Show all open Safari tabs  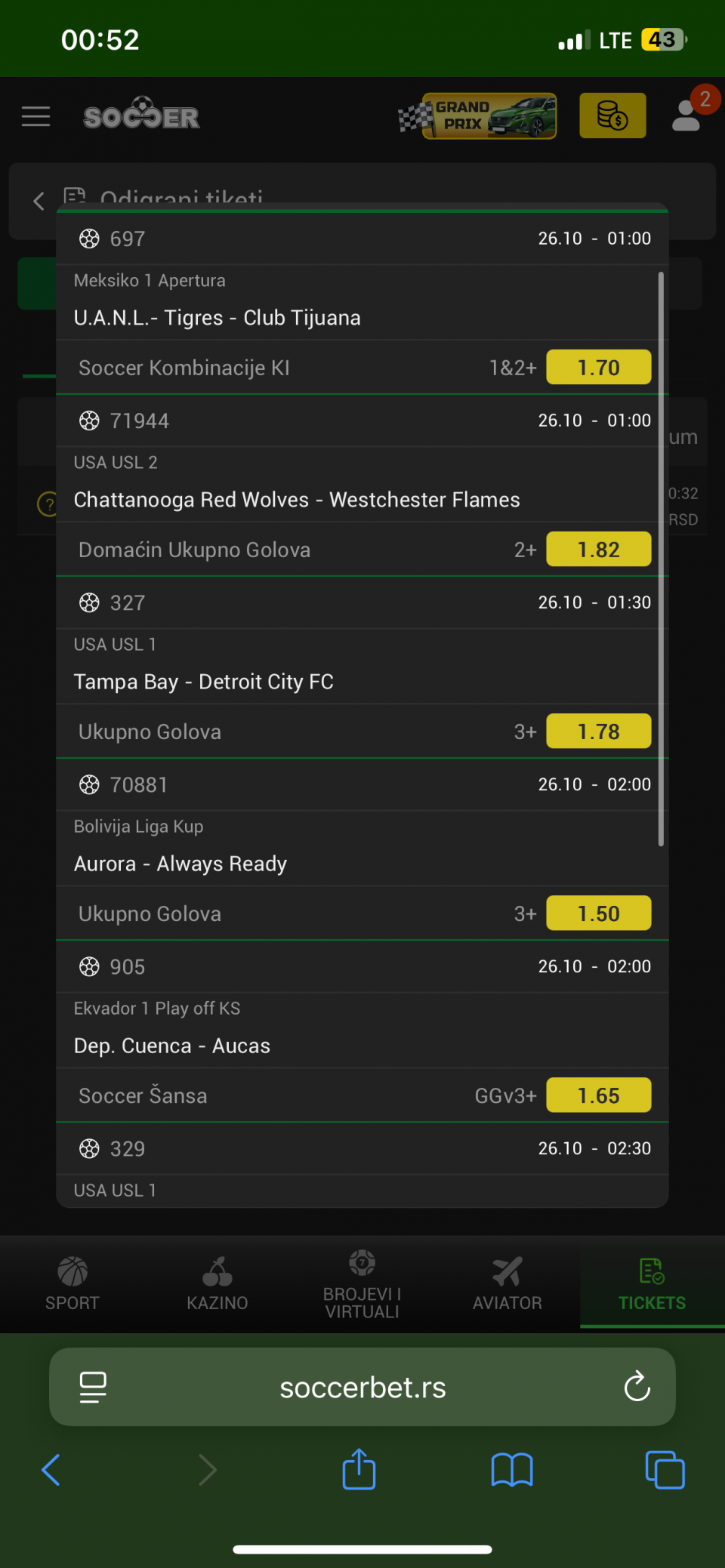point(665,1470)
